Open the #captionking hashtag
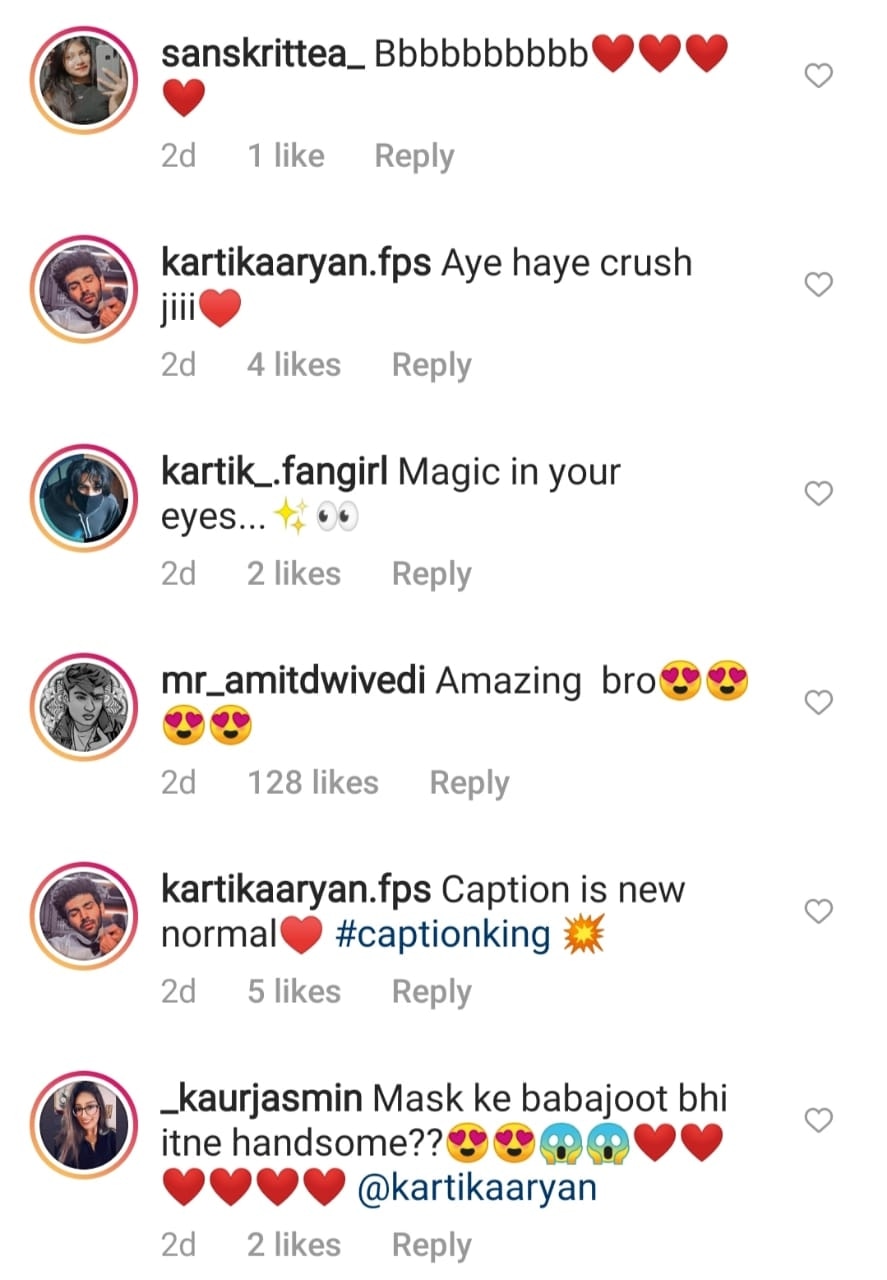This screenshot has width=887, height=1280. coord(442,935)
